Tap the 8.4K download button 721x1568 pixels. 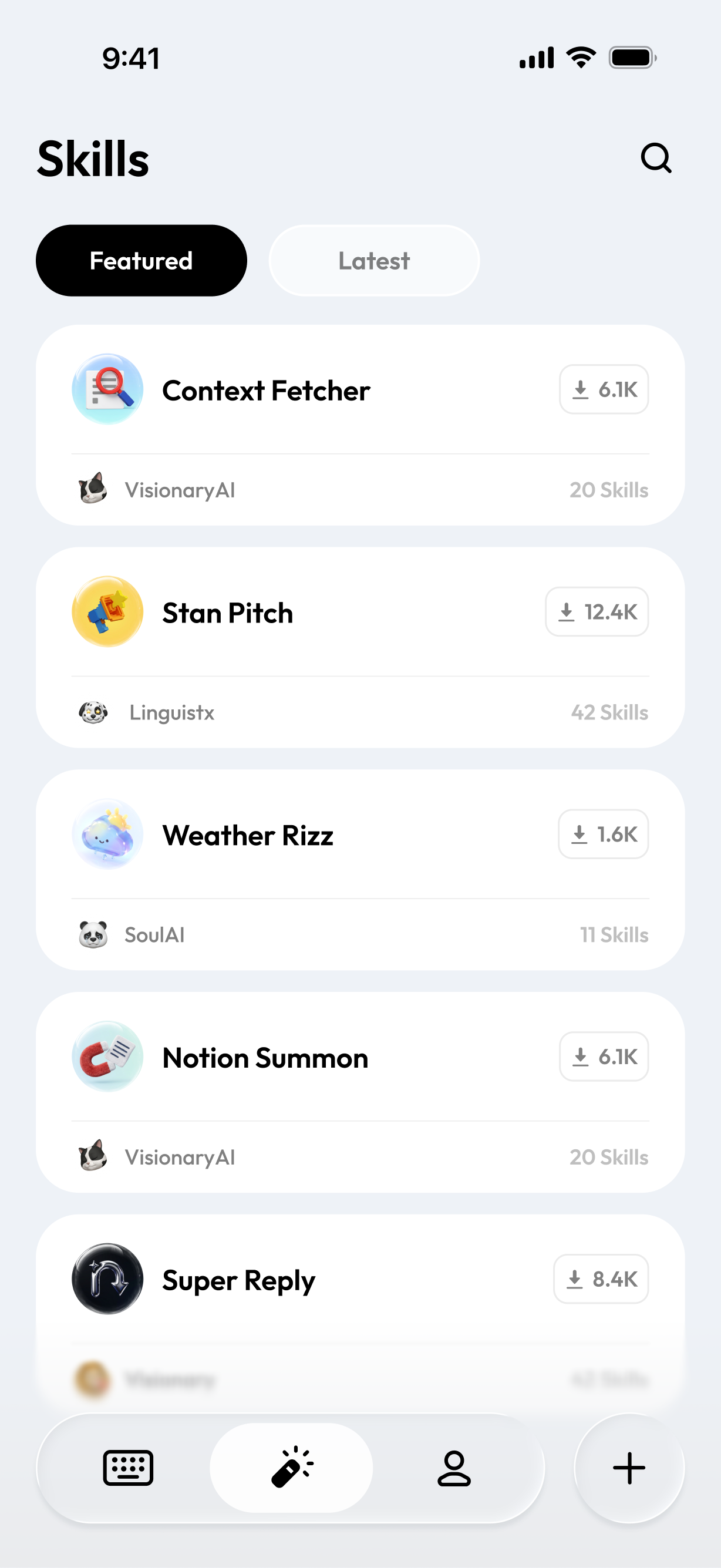[601, 1278]
